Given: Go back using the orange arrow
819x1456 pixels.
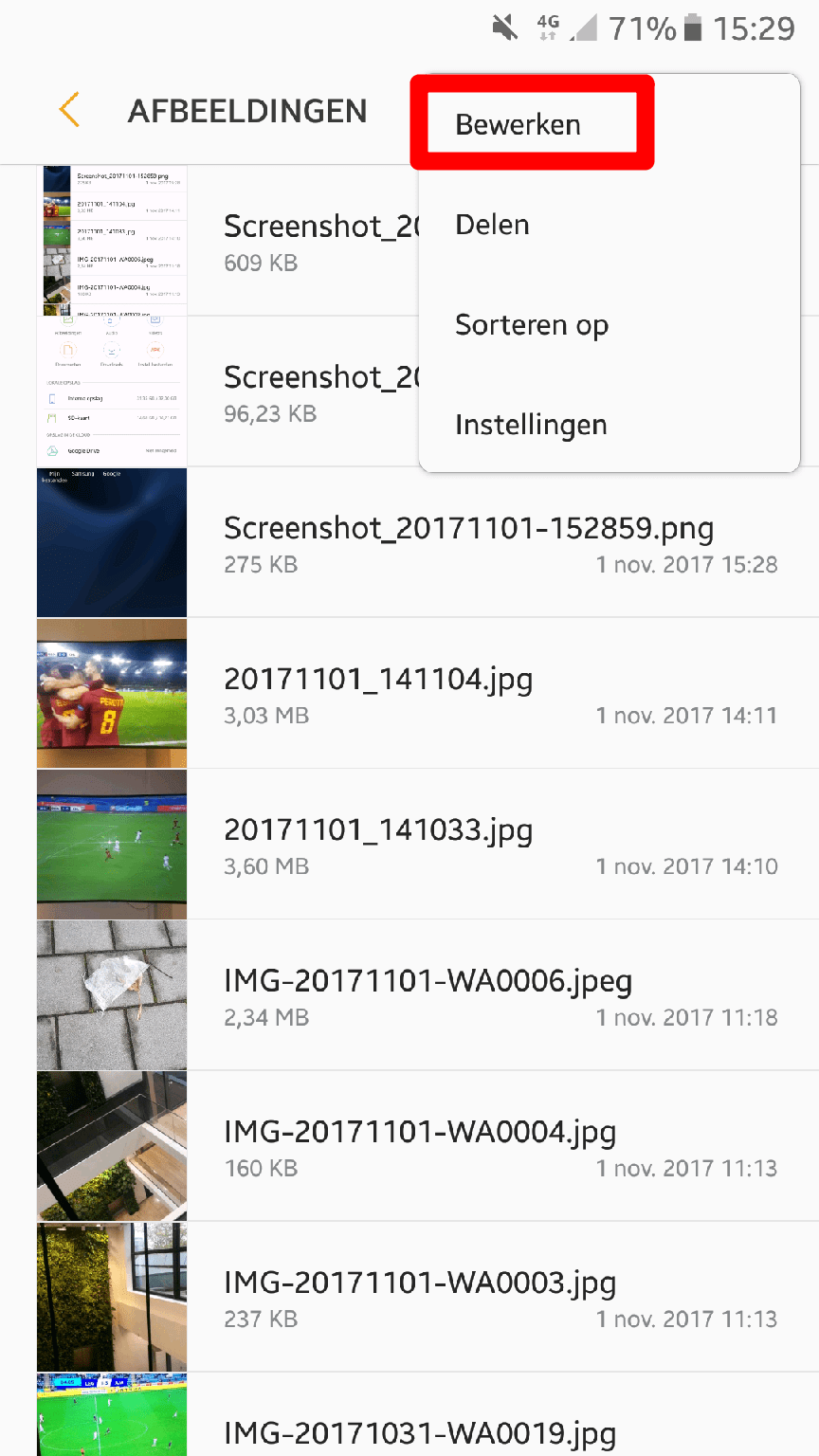Looking at the screenshot, I should click(69, 111).
